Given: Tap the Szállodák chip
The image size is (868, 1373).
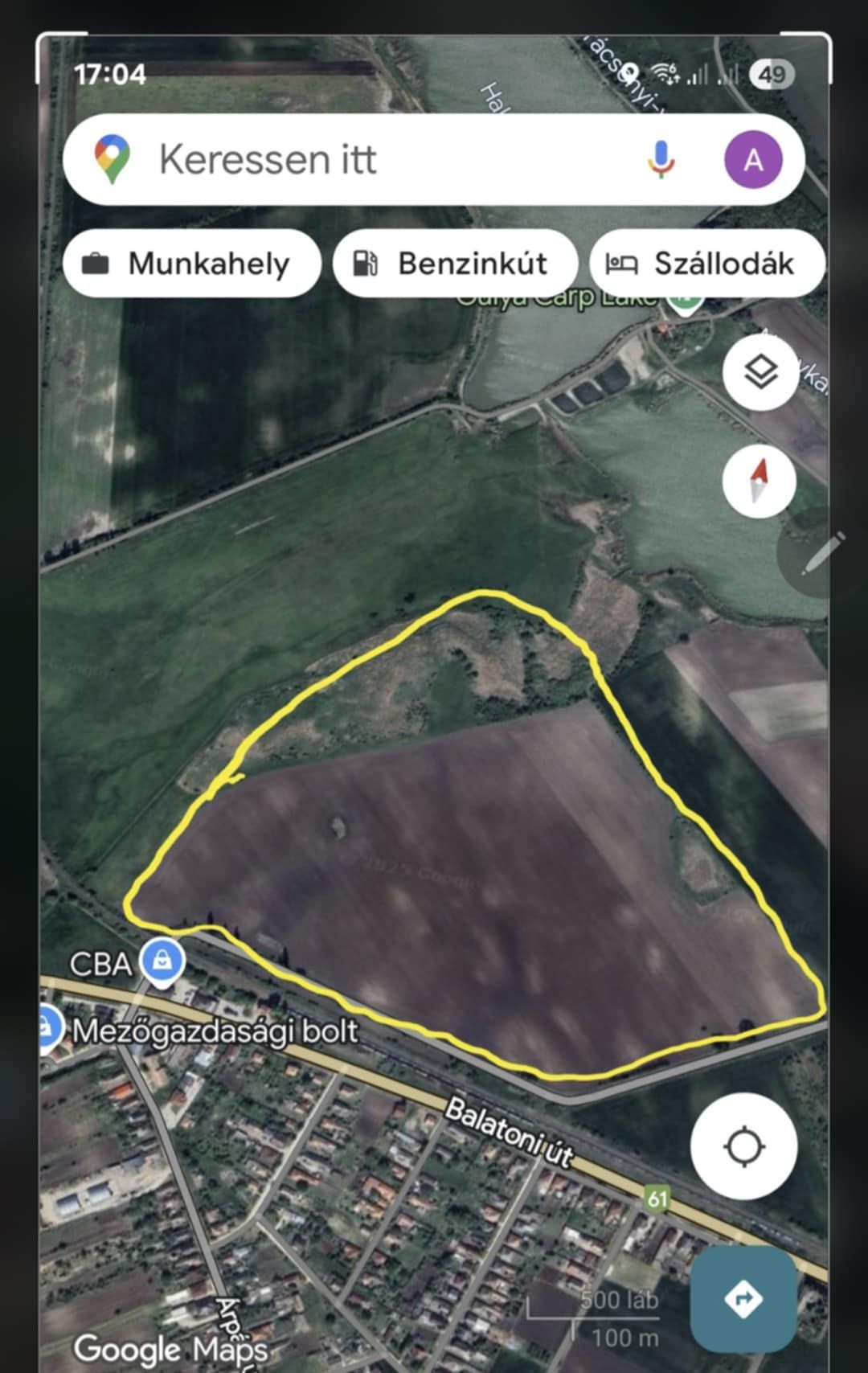Looking at the screenshot, I should pyautogui.click(x=706, y=264).
